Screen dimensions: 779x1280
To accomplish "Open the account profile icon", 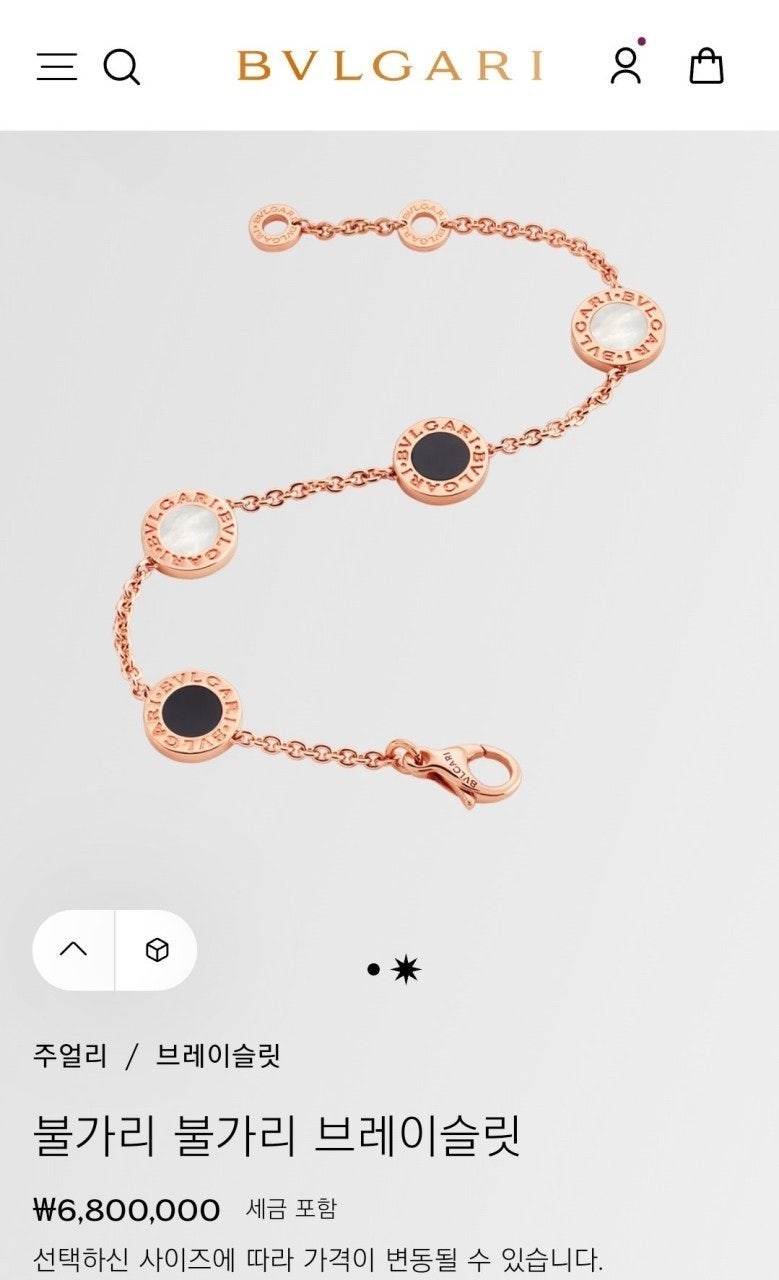I will 626,66.
